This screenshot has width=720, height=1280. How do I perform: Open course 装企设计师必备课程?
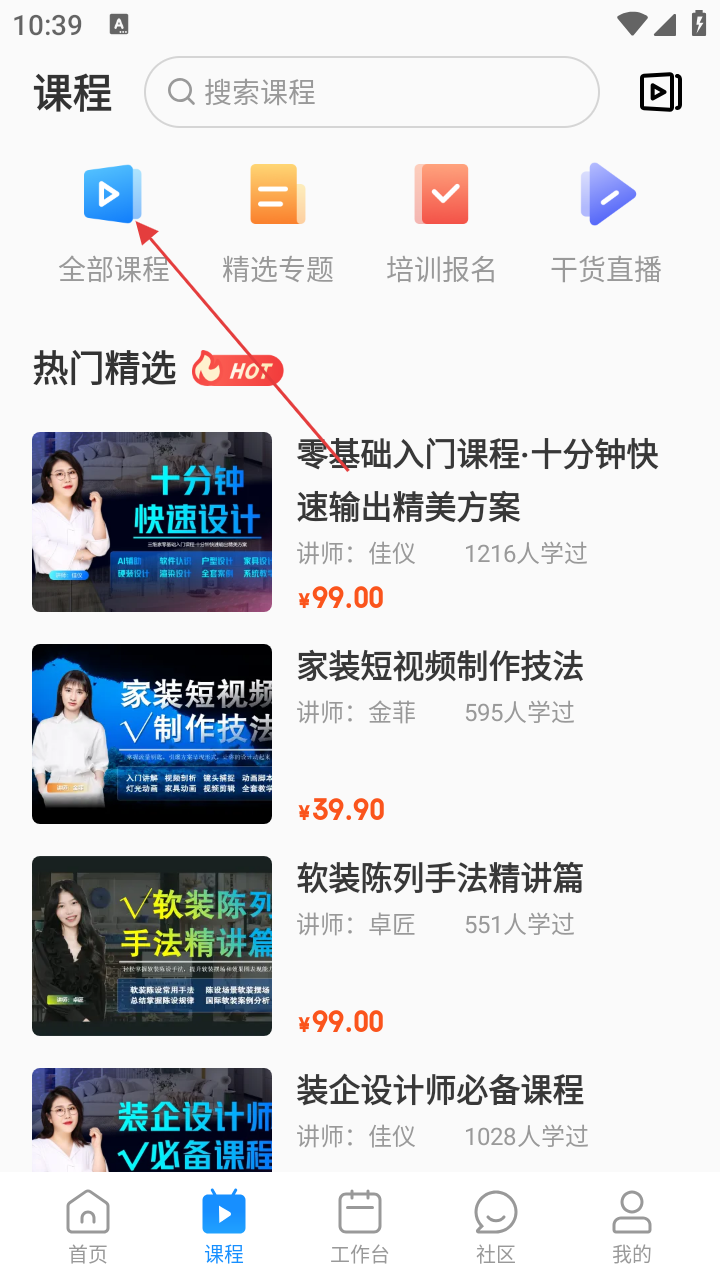(x=440, y=1091)
